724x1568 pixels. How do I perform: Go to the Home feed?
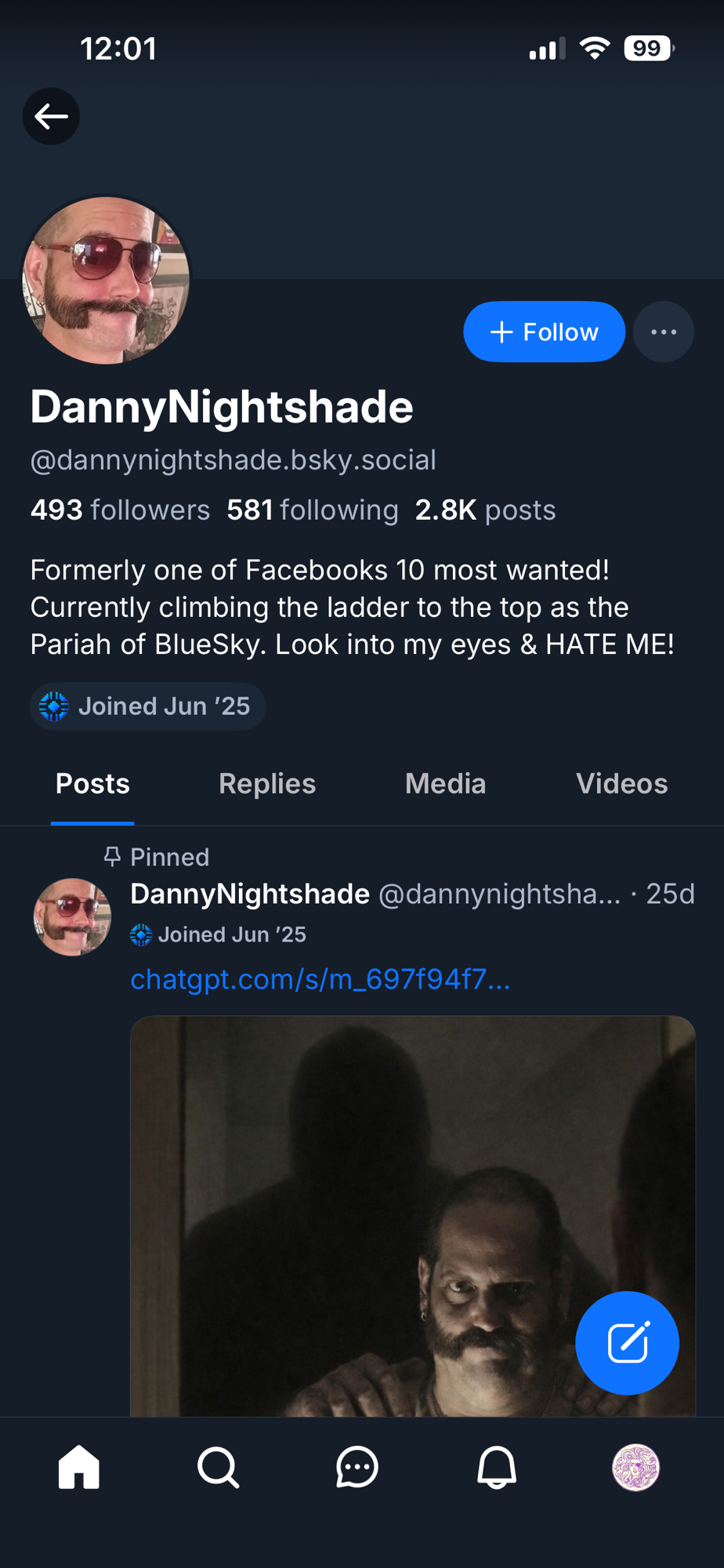(79, 1467)
